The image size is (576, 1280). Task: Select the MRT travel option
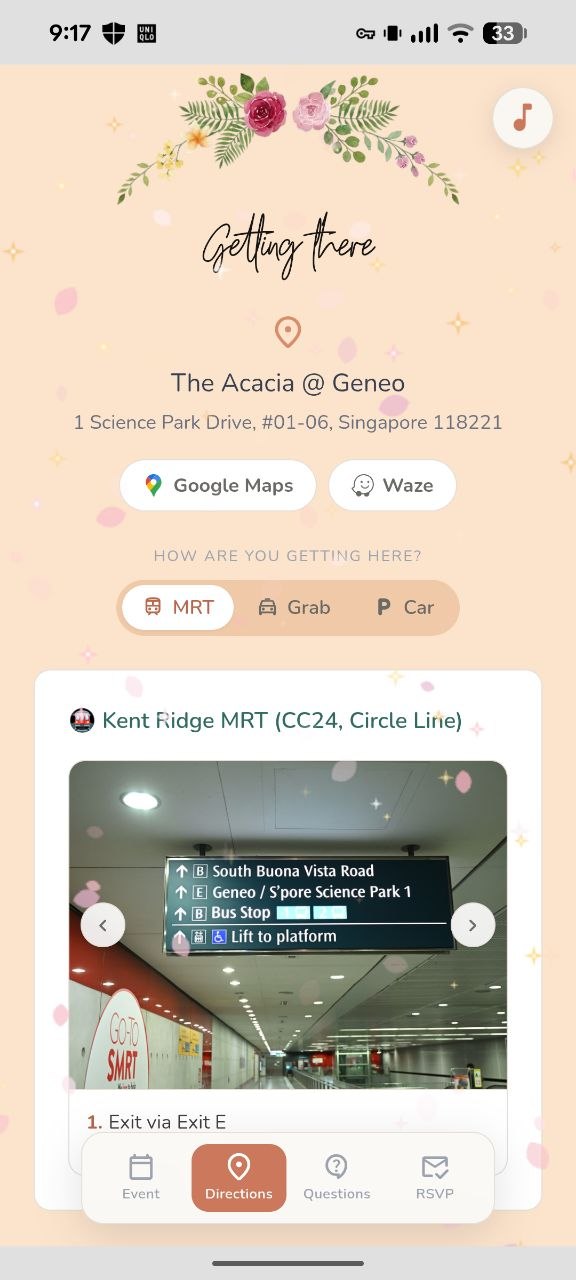pyautogui.click(x=178, y=607)
